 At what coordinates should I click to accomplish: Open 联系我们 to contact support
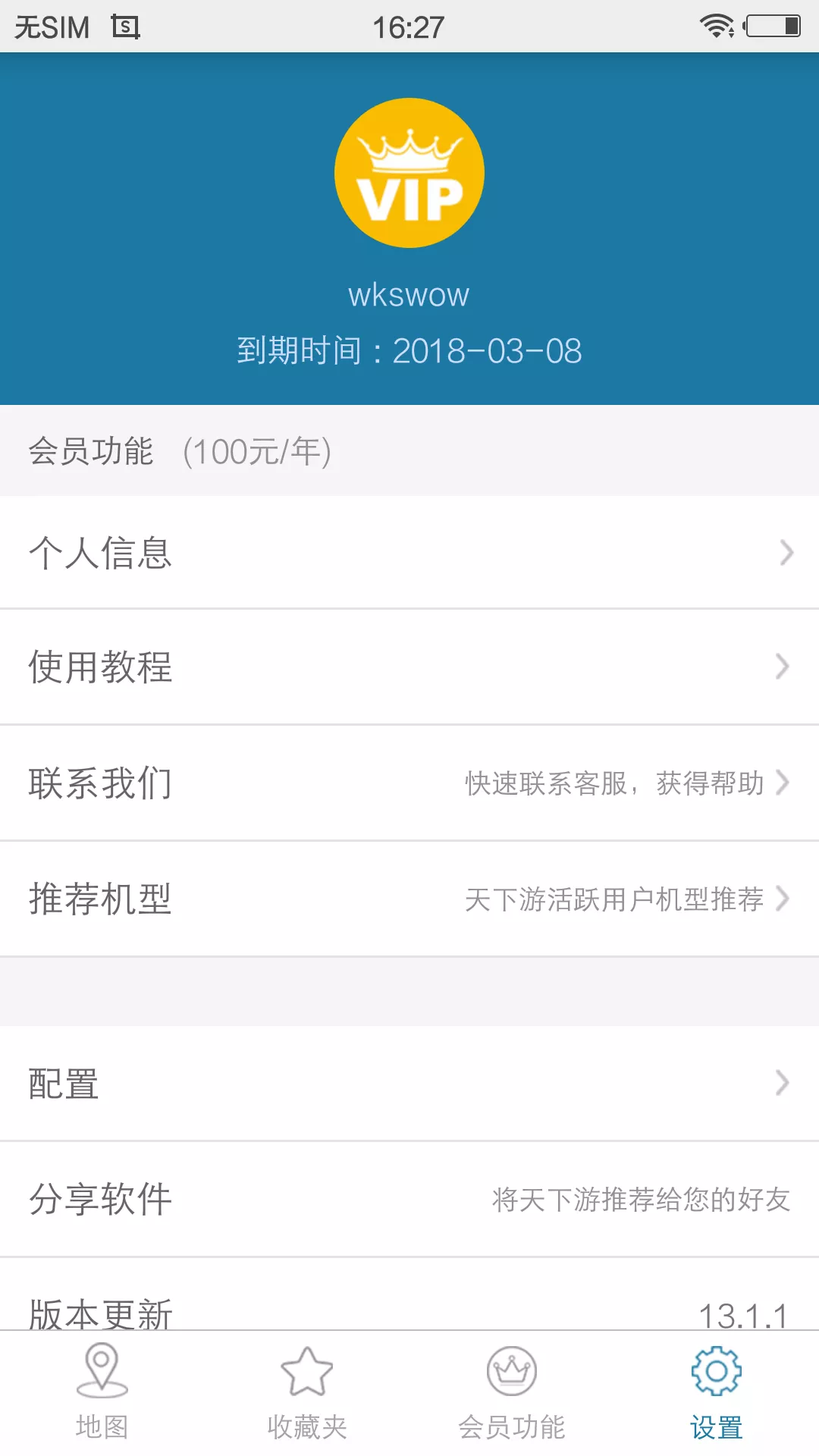(409, 783)
